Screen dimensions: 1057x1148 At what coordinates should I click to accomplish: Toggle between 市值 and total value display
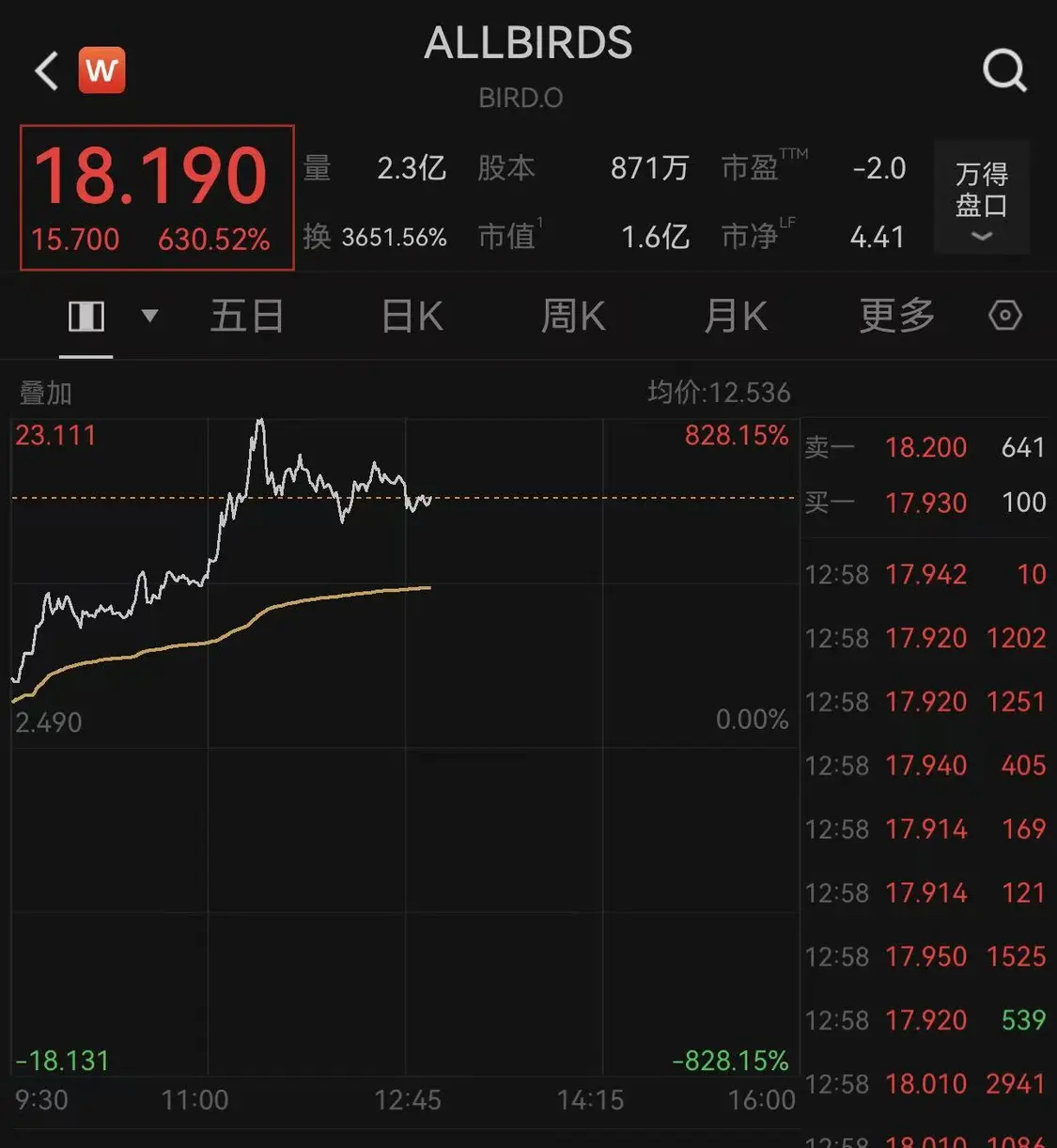[x=510, y=237]
